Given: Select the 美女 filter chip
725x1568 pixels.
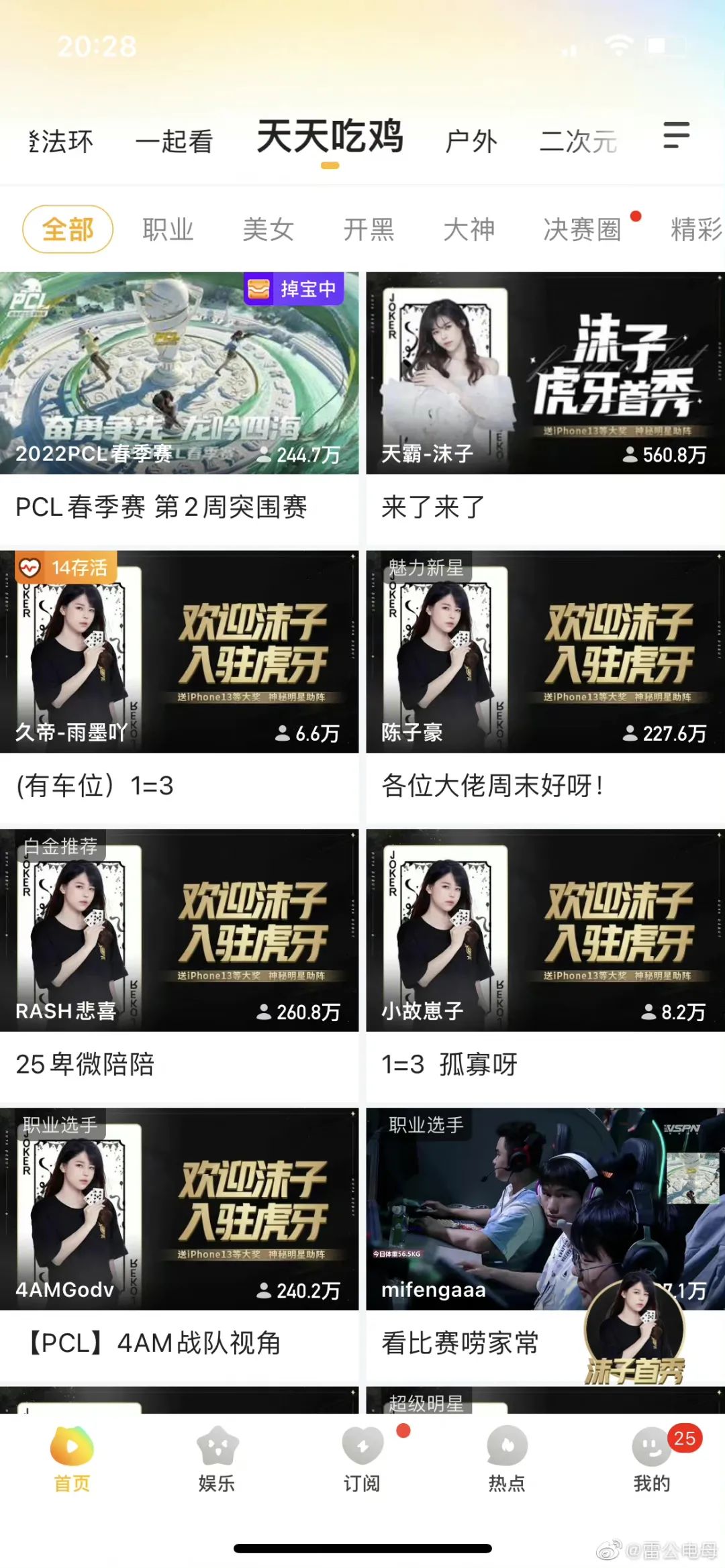Looking at the screenshot, I should pos(268,229).
